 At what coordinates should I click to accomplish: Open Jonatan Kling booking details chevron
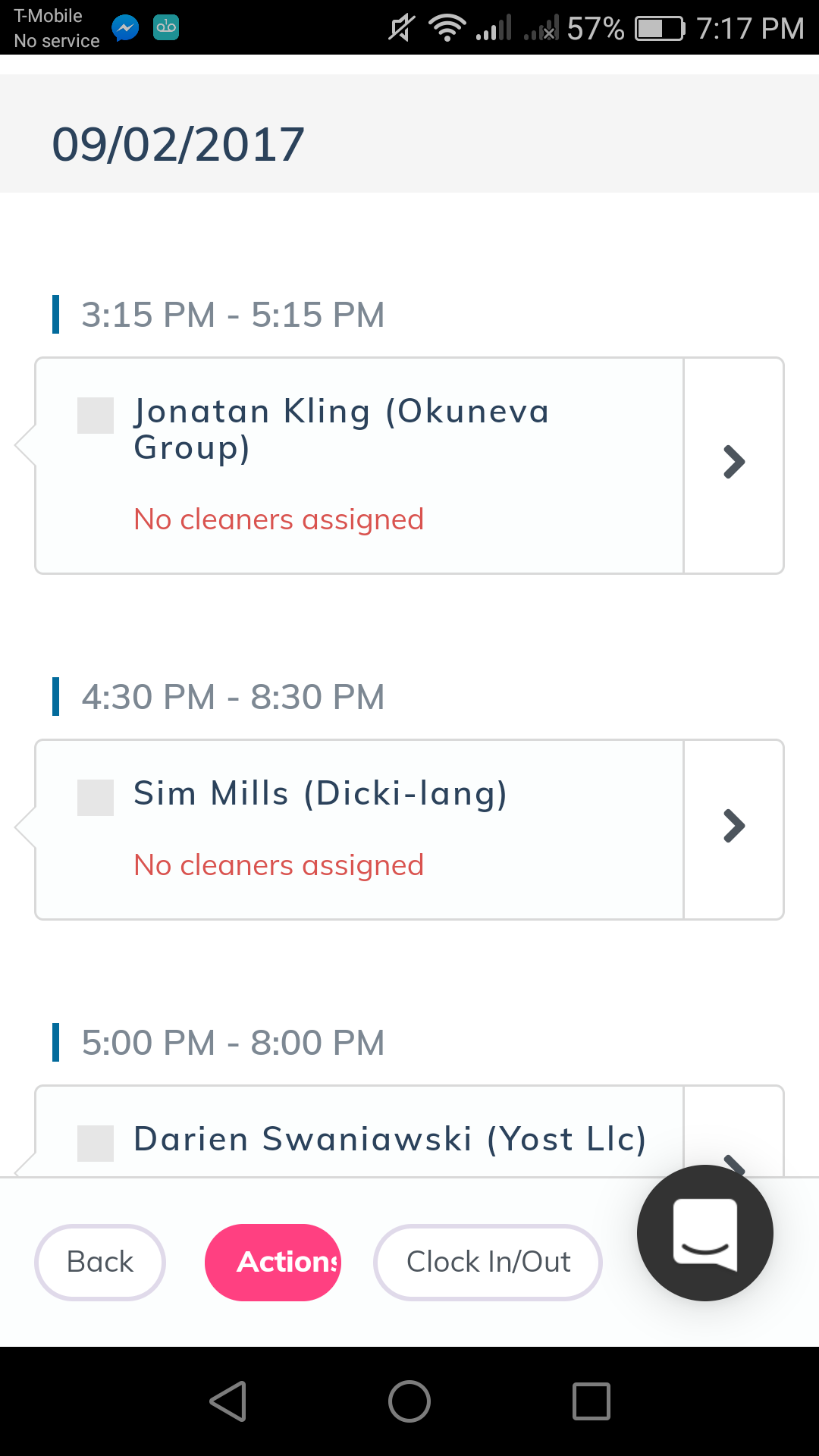tap(733, 463)
